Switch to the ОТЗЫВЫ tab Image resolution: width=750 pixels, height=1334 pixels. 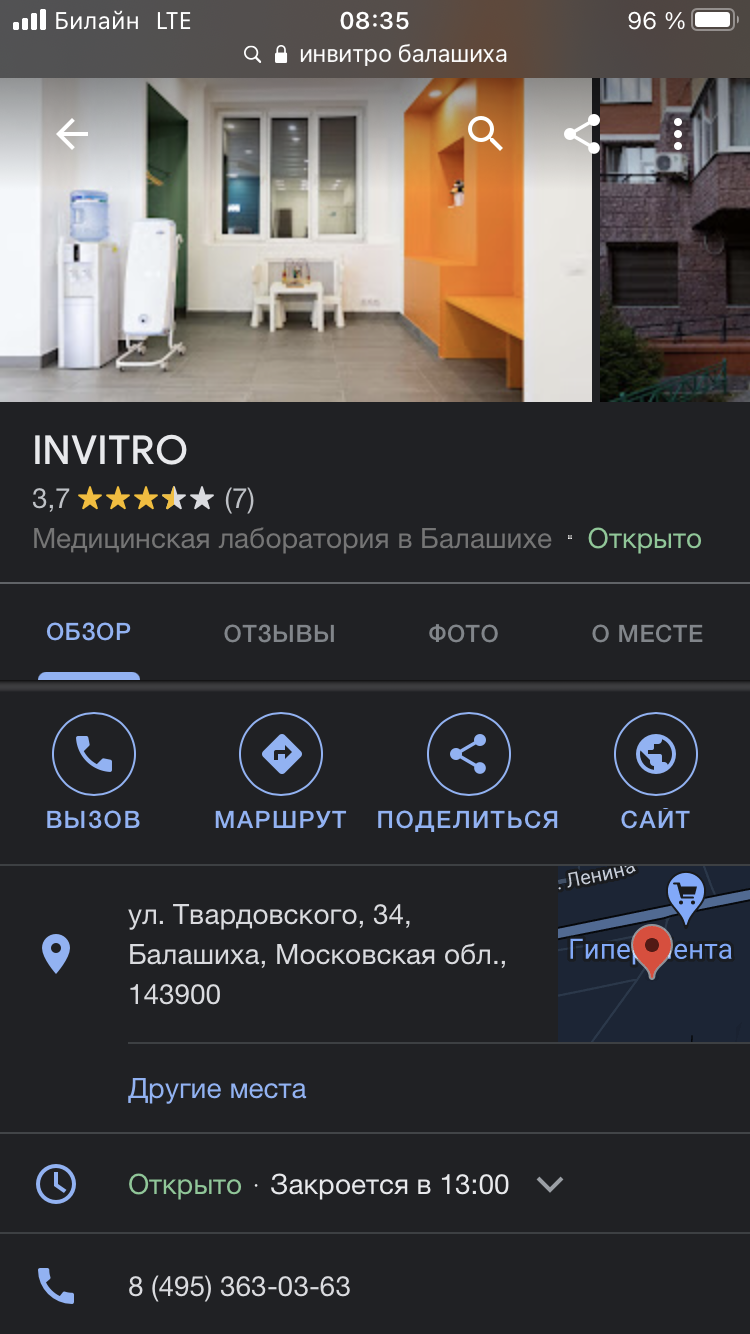coord(279,633)
